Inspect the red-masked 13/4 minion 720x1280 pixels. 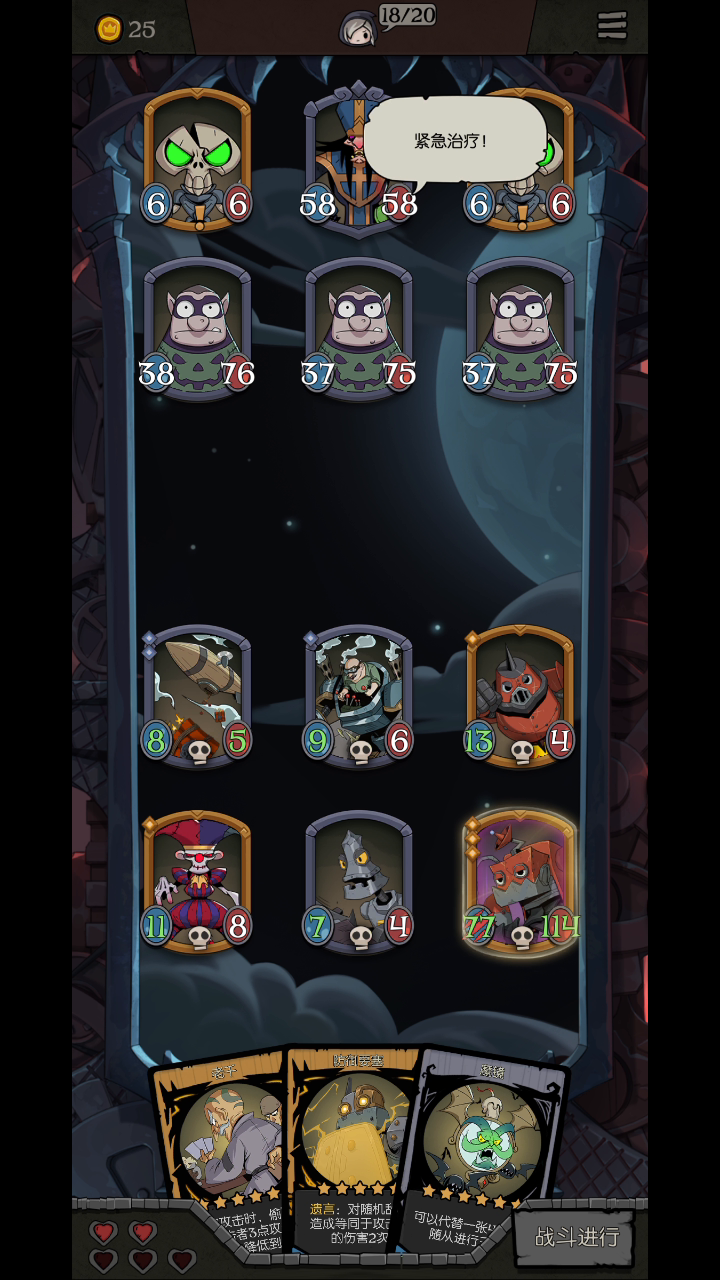coord(520,697)
